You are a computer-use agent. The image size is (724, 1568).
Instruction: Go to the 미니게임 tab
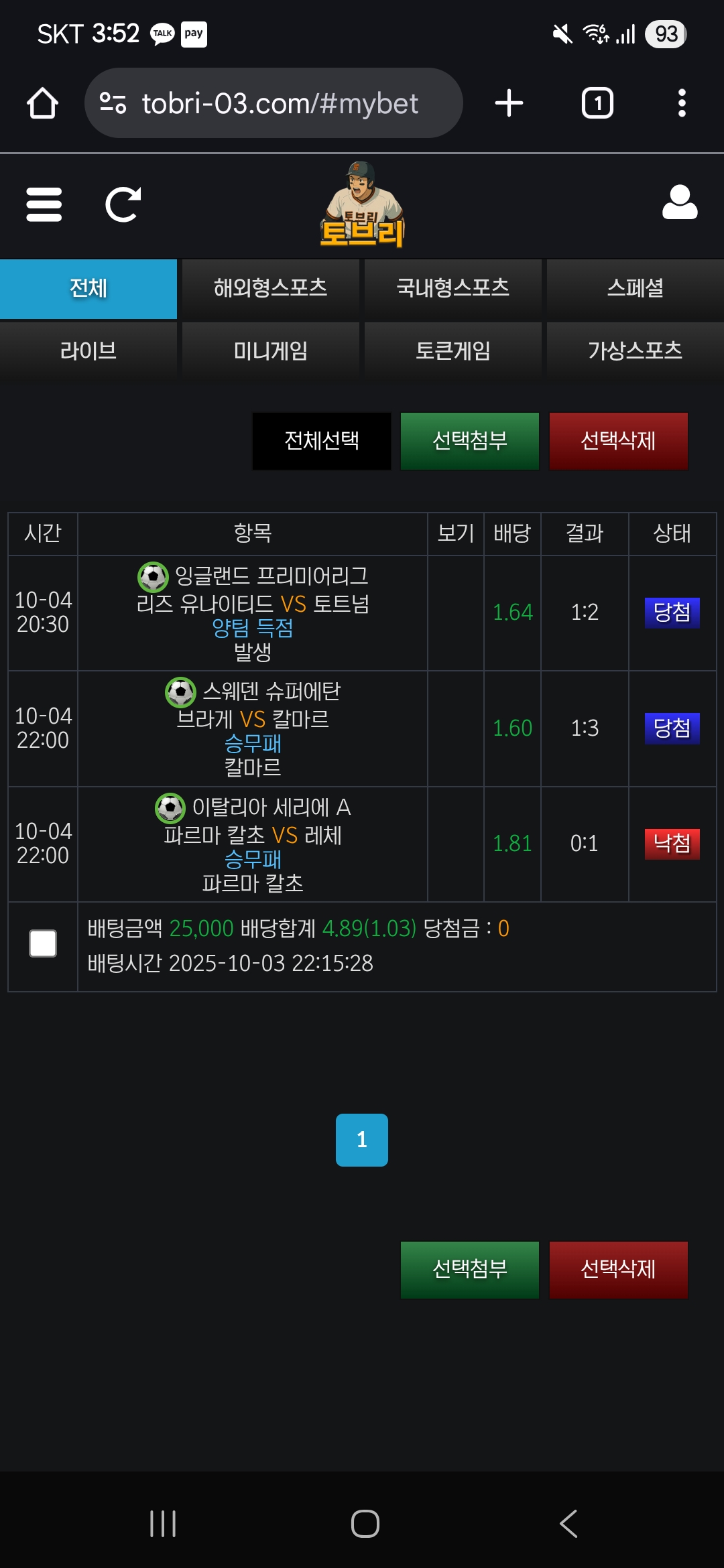[x=270, y=351]
